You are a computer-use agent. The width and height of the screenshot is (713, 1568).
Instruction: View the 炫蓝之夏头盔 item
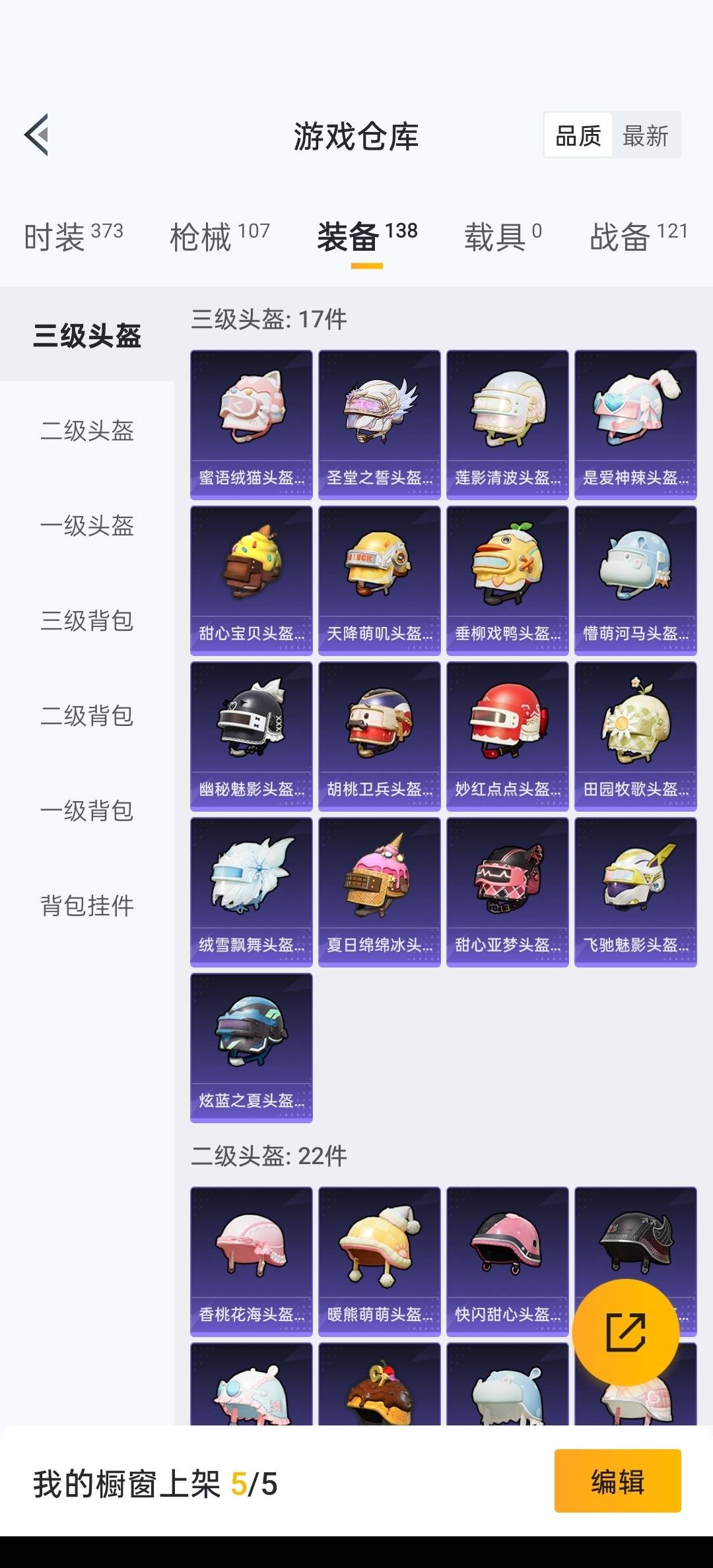click(x=252, y=1048)
